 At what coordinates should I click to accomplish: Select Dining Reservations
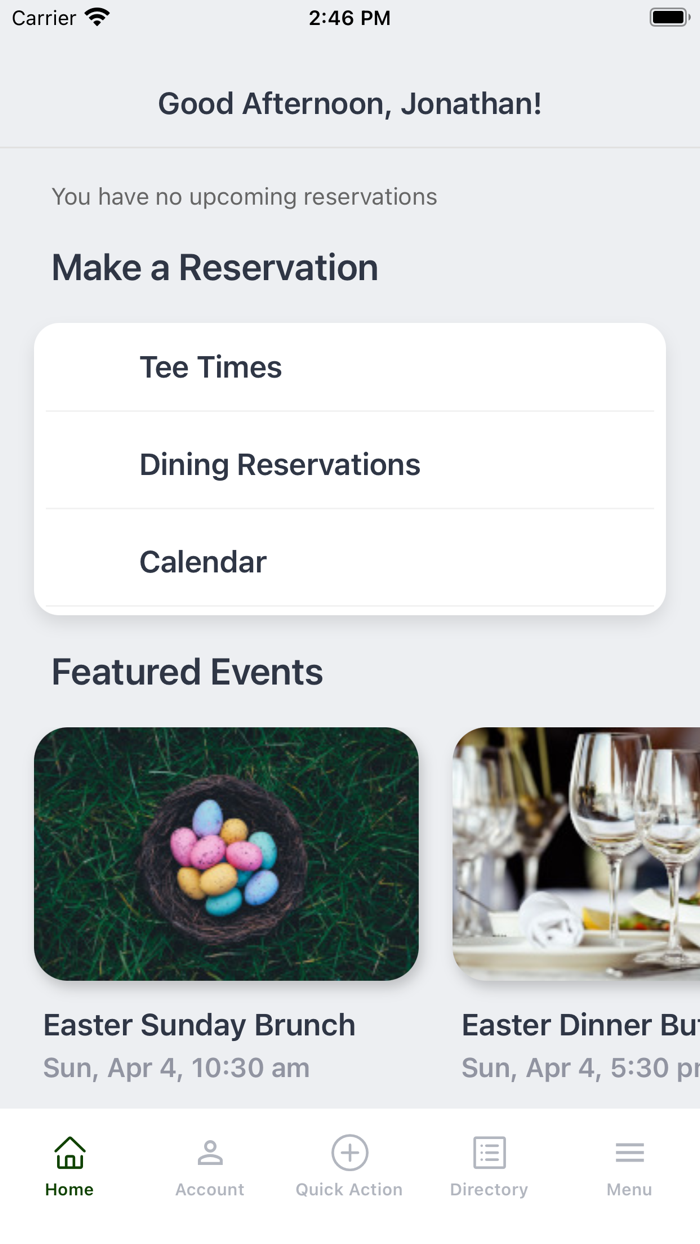pos(350,464)
